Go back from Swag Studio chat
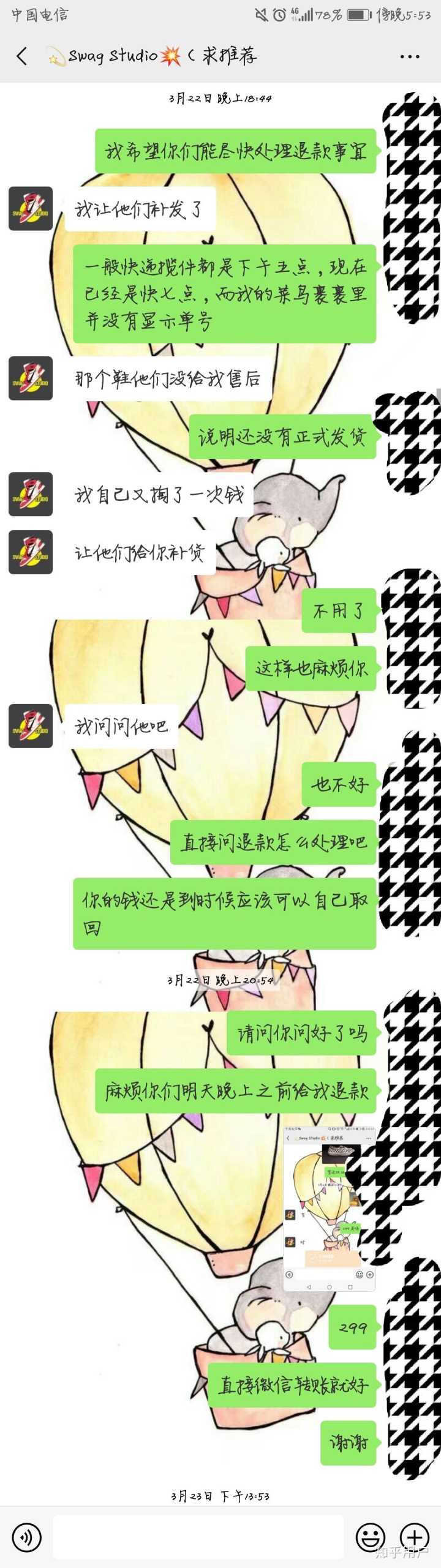The height and width of the screenshot is (1568, 441). pos(22,56)
